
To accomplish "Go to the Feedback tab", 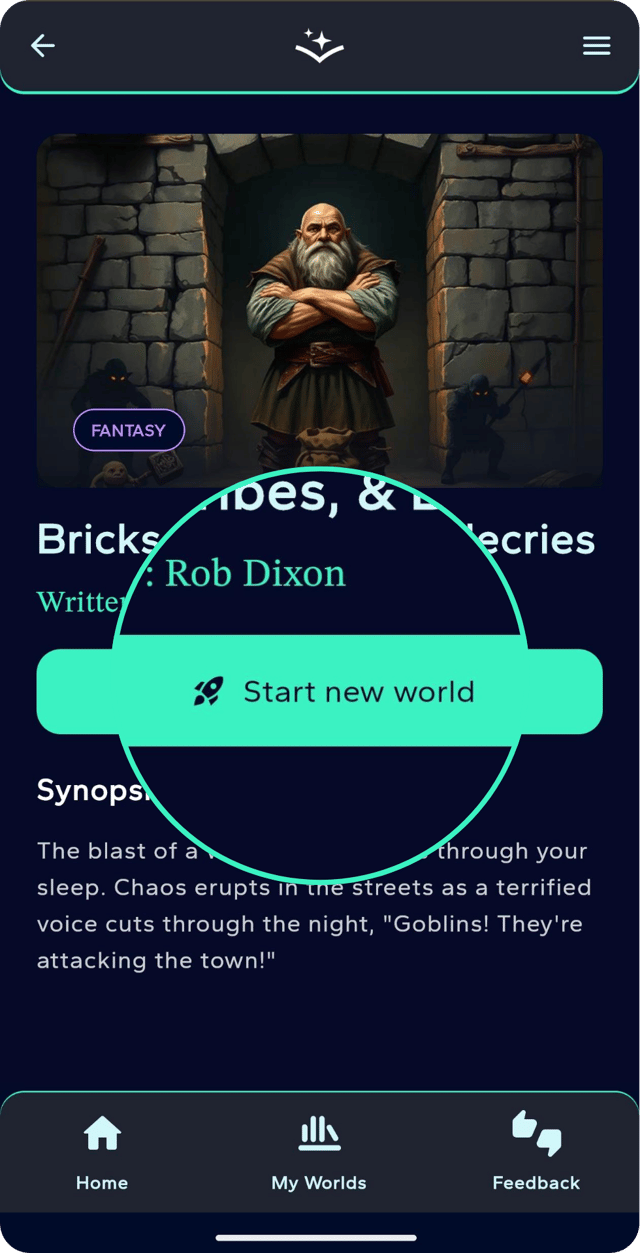I will 536,1153.
